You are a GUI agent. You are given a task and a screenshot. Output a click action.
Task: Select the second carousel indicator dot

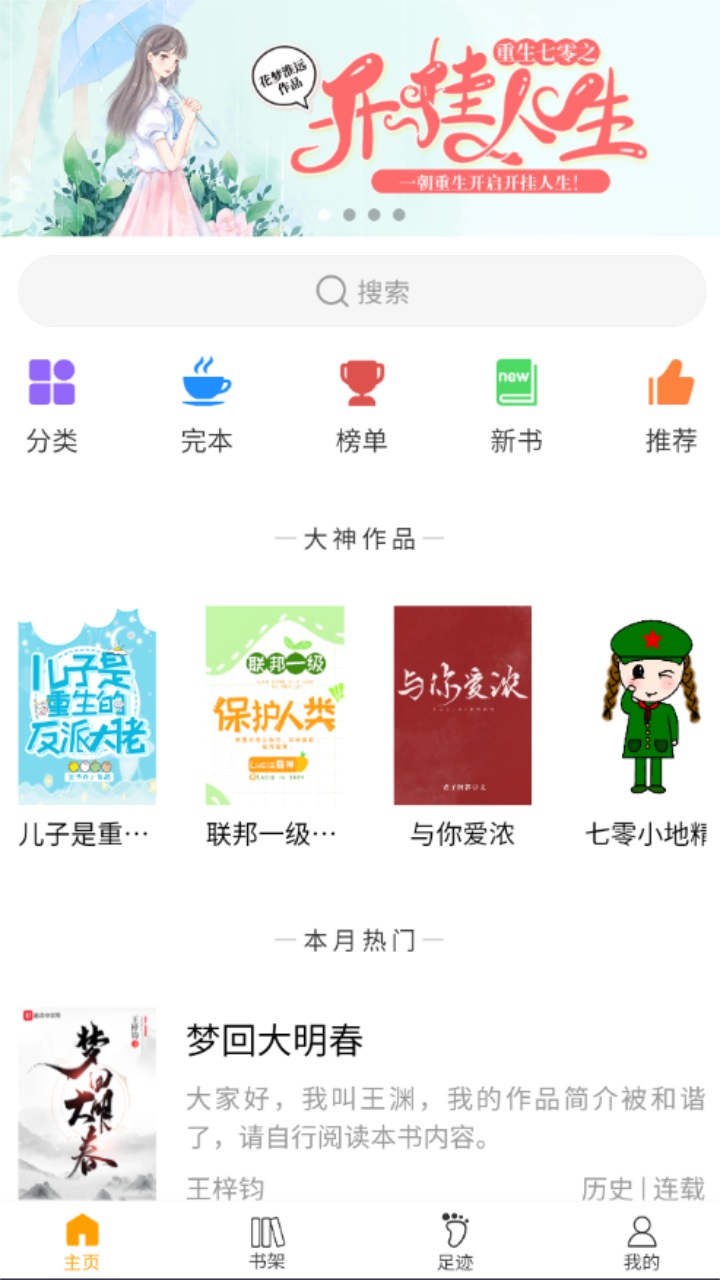pos(351,212)
